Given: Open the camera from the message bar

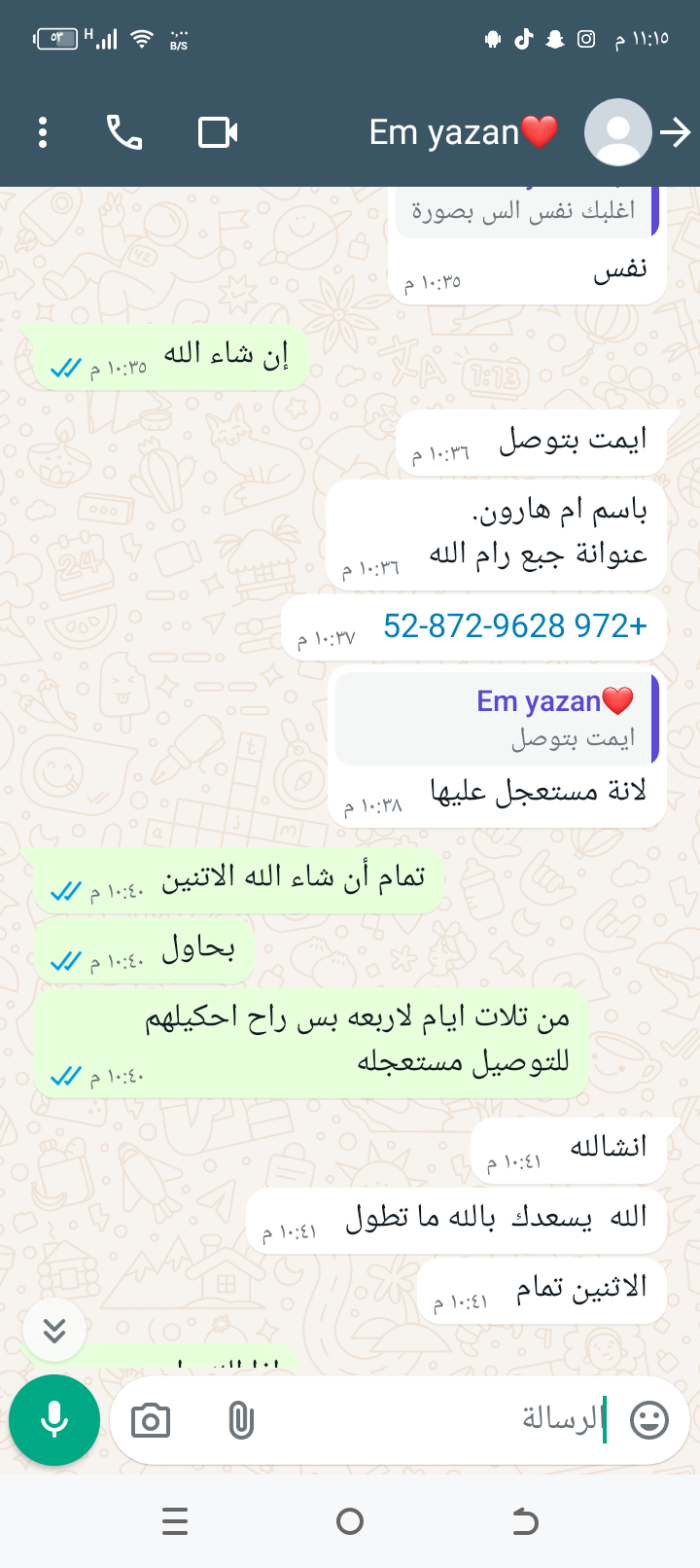Looking at the screenshot, I should 151,1421.
